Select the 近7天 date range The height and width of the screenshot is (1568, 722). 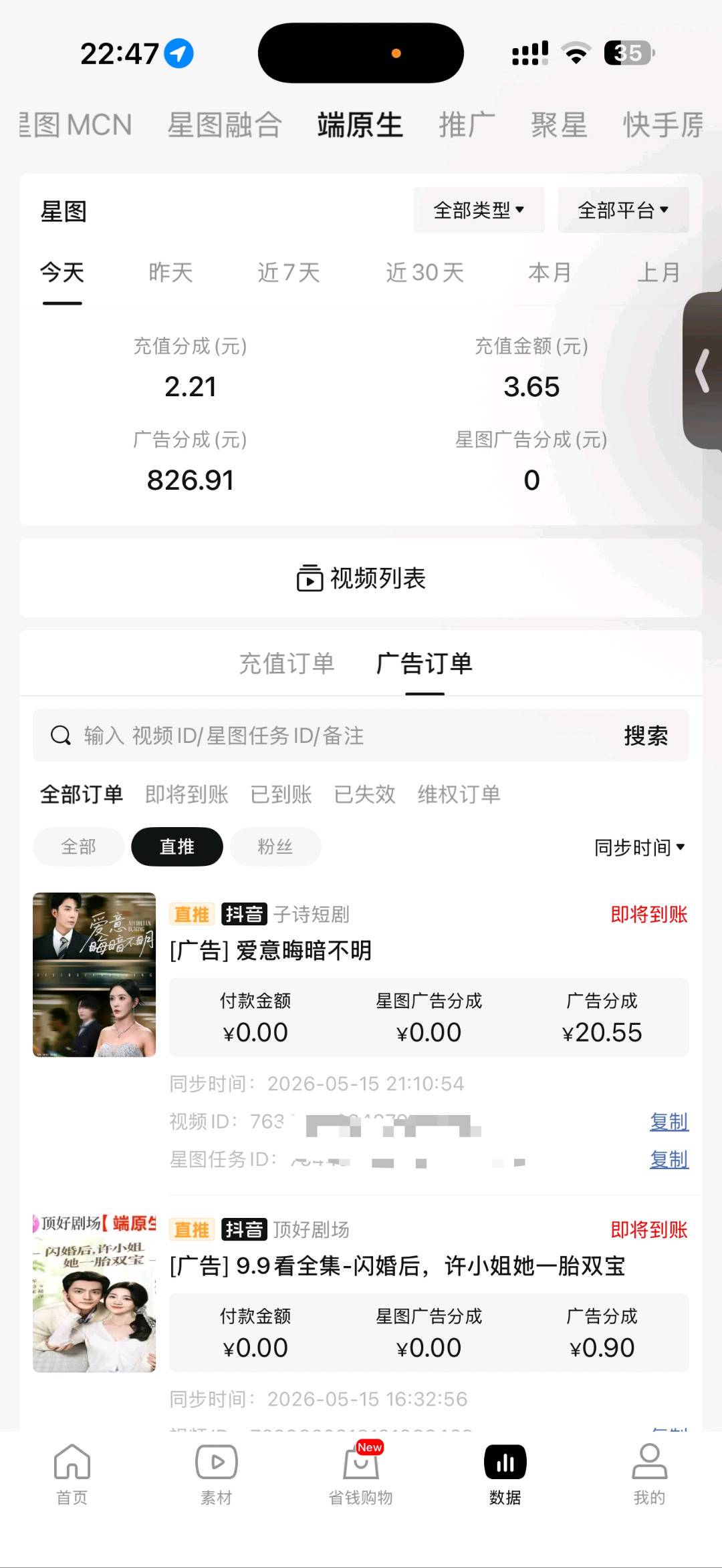point(289,273)
